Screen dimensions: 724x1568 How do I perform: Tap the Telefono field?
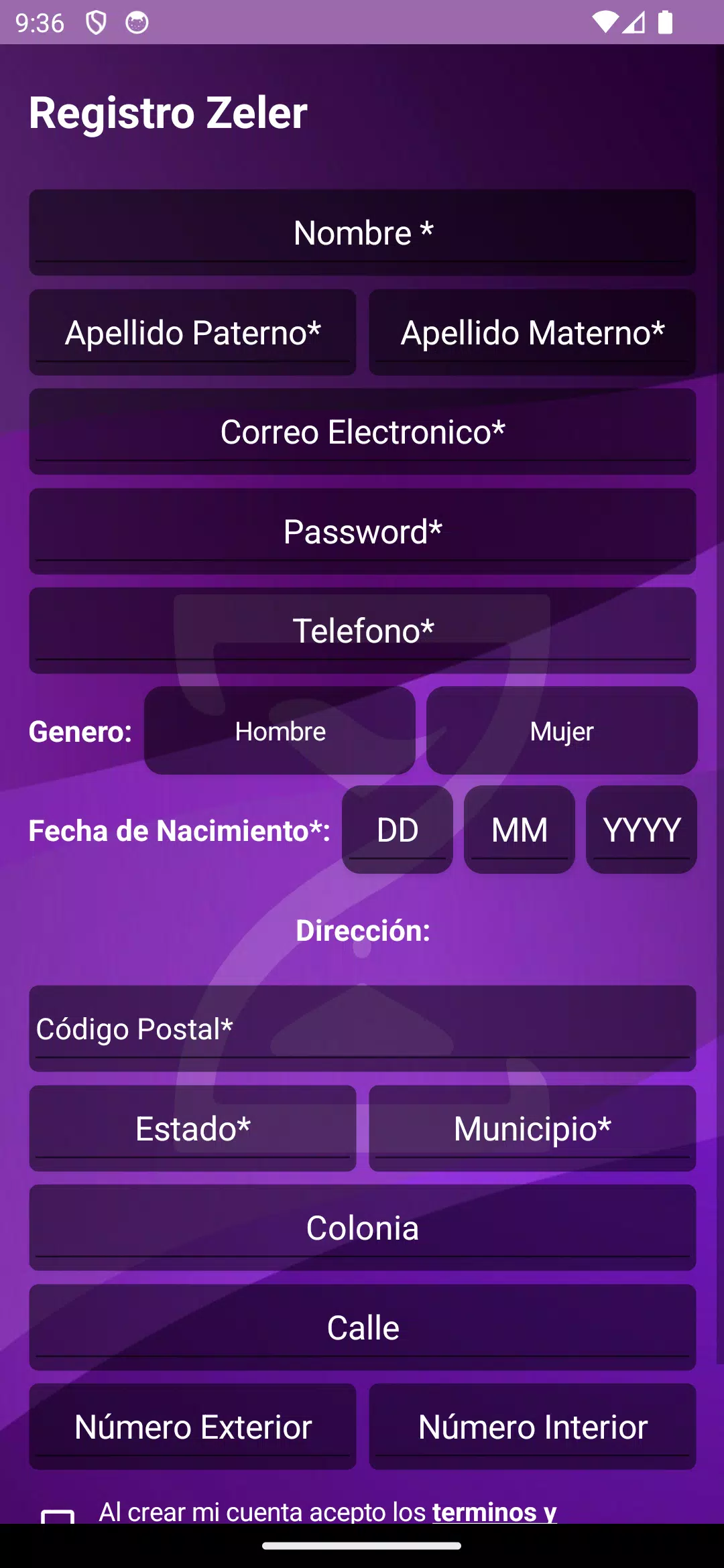362,631
